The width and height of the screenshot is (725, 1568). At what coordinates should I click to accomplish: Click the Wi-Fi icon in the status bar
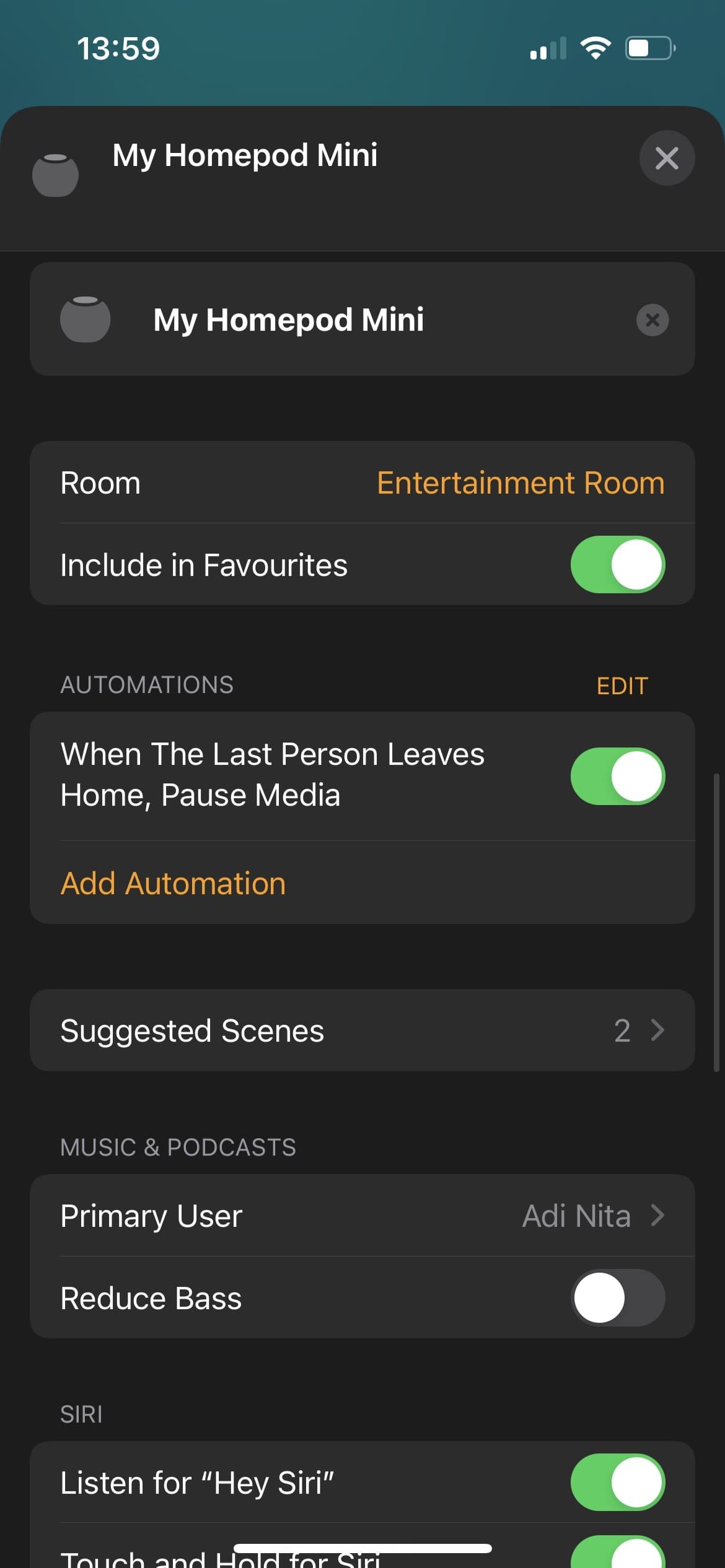point(596,47)
